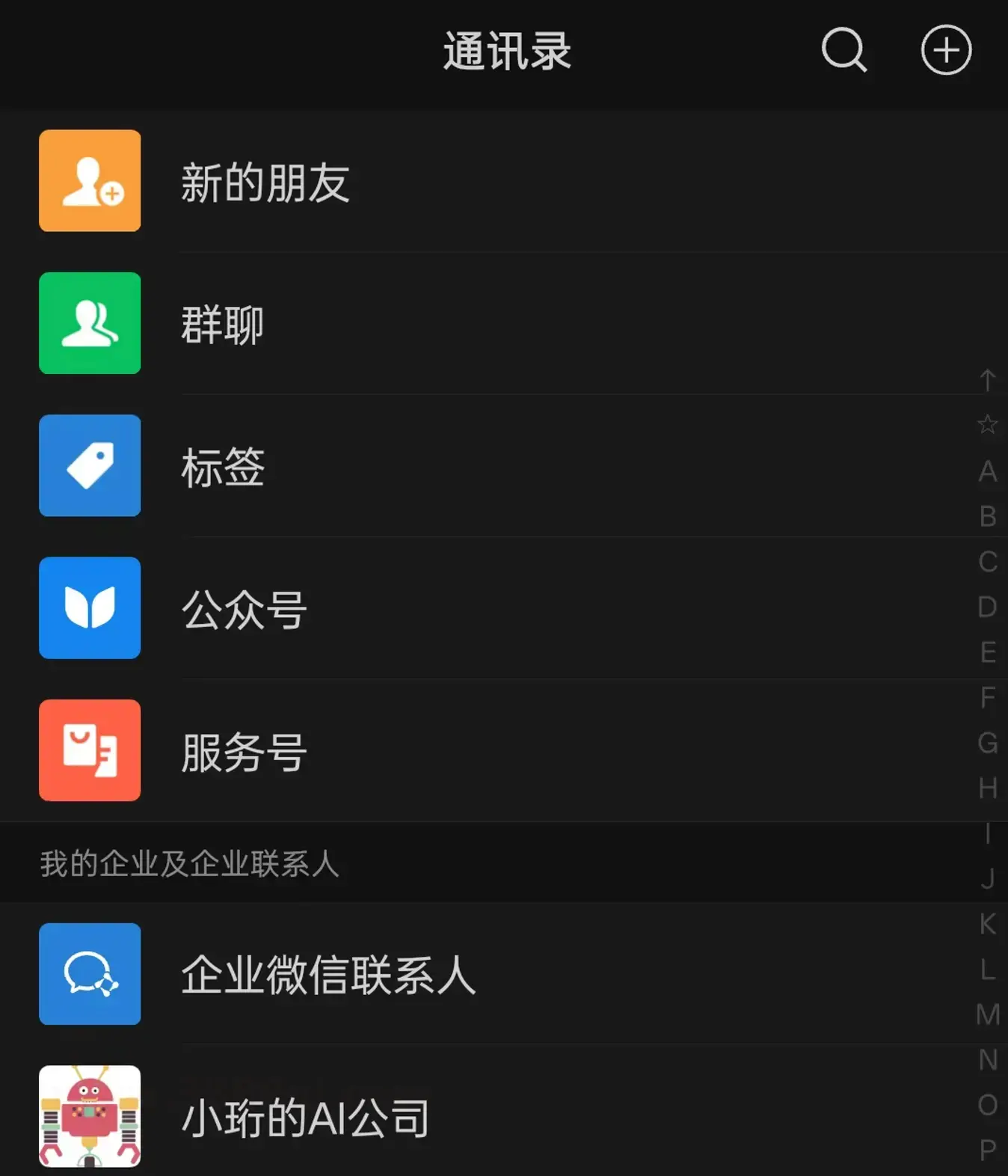
Task: Open the Enterprise WeChat Contacts icon
Action: tap(90, 973)
